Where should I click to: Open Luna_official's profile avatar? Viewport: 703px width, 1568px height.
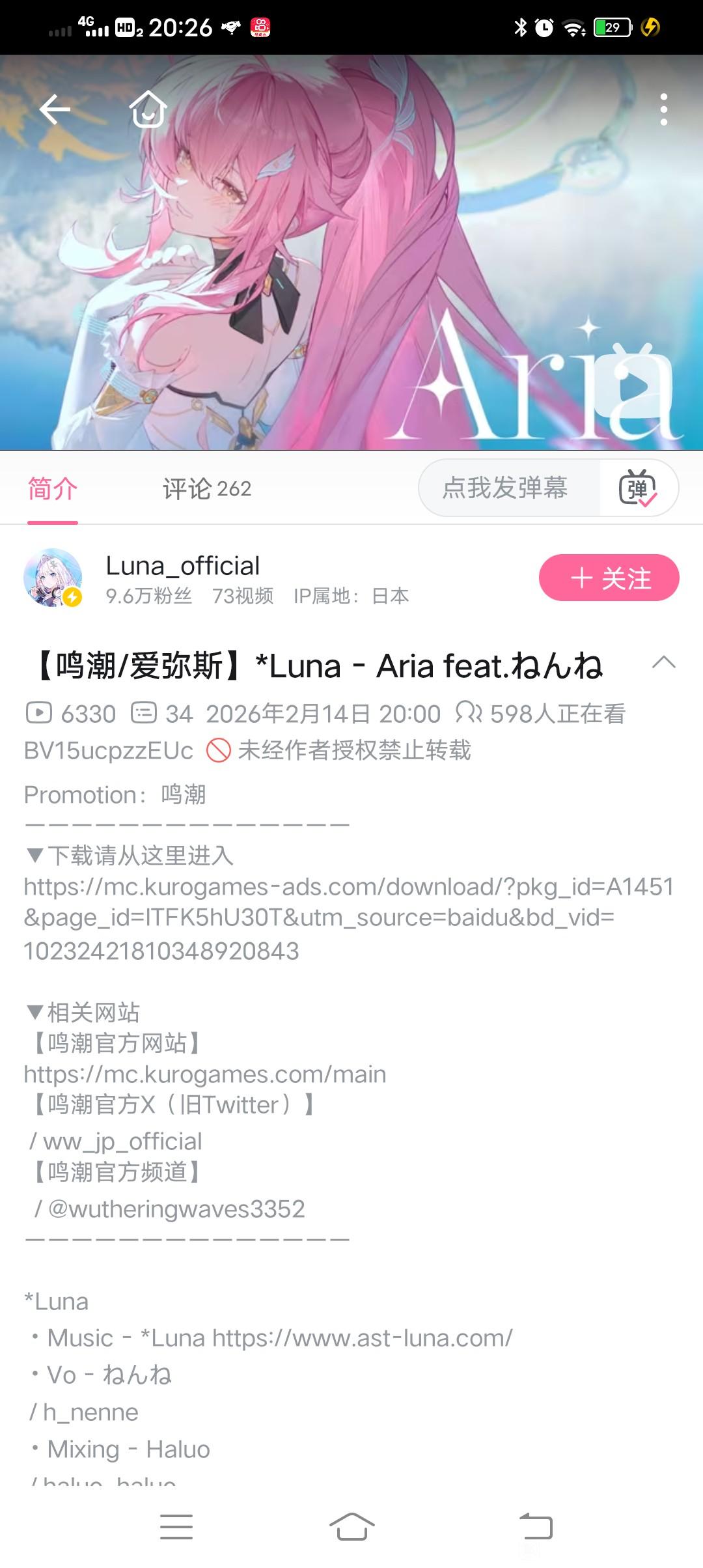click(53, 578)
